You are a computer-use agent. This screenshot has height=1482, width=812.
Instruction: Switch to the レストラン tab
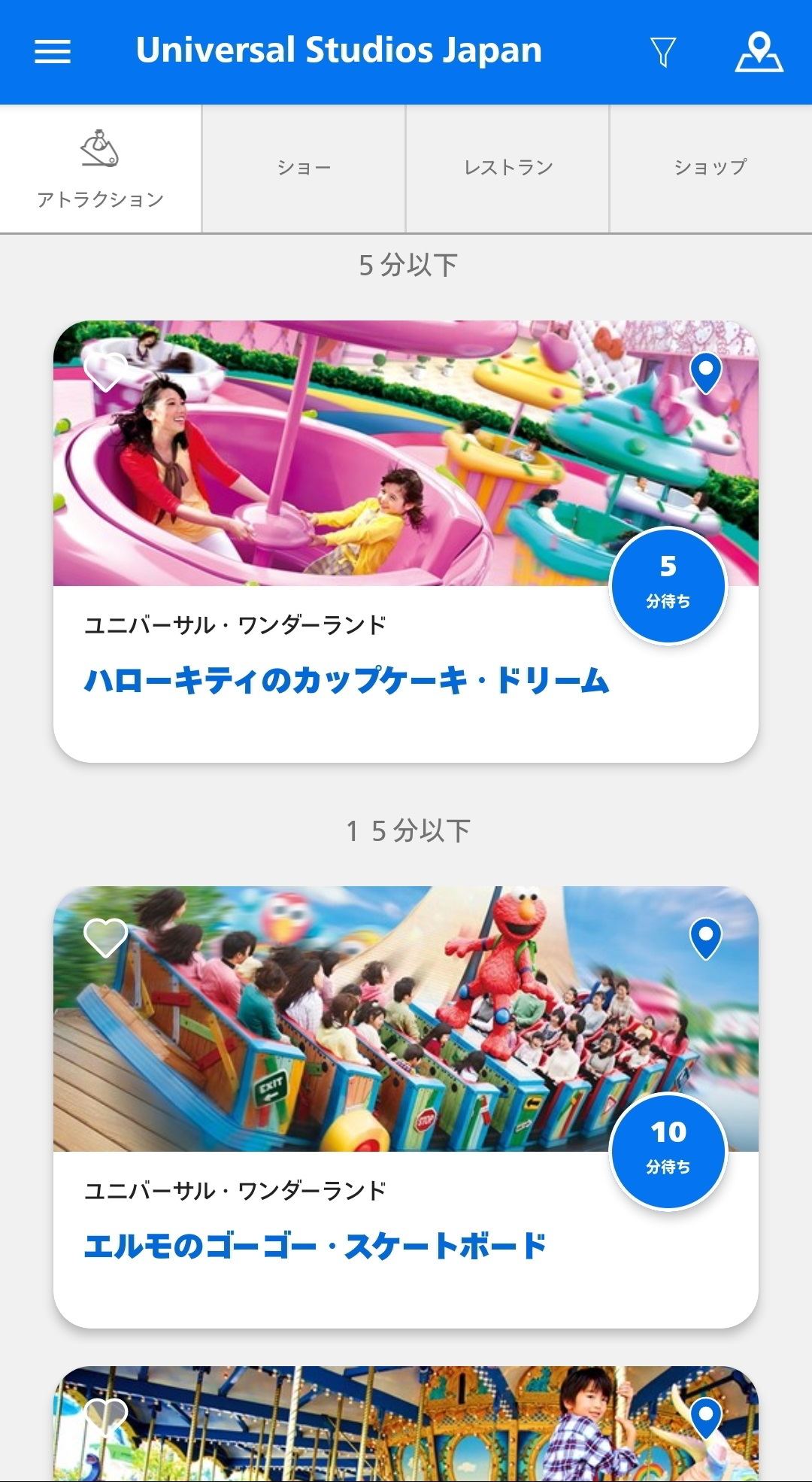507,169
